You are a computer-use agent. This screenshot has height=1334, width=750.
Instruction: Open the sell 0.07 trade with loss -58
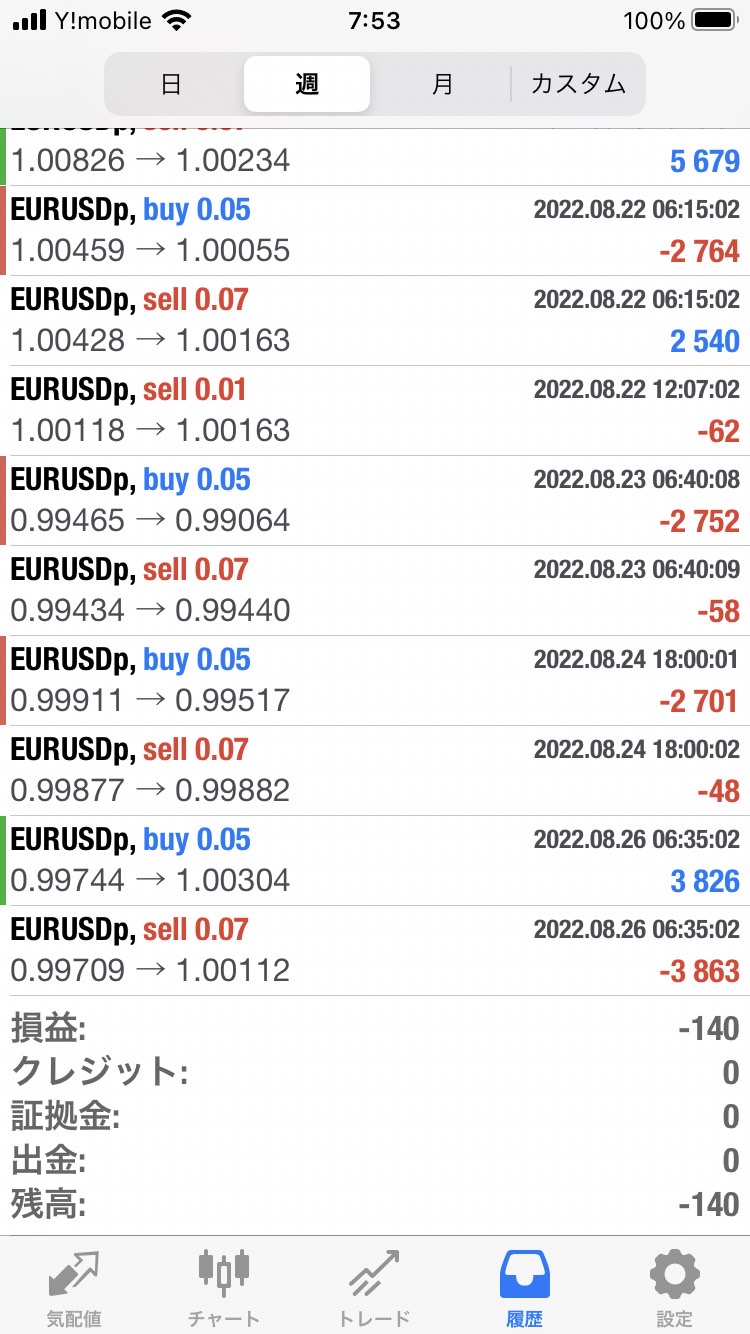coord(375,591)
